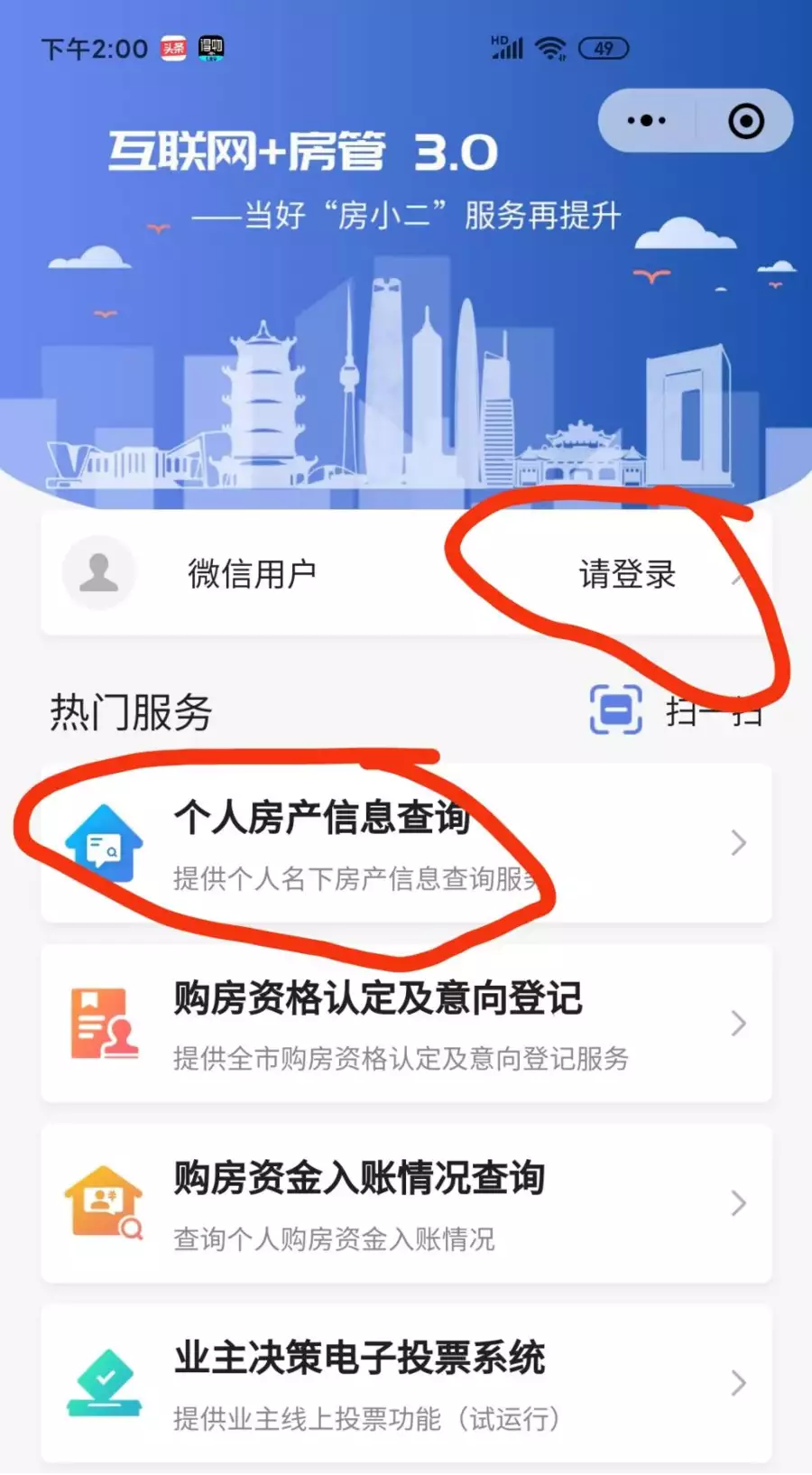812x1475 pixels.
Task: Open the mini program more-options menu
Action: point(647,121)
